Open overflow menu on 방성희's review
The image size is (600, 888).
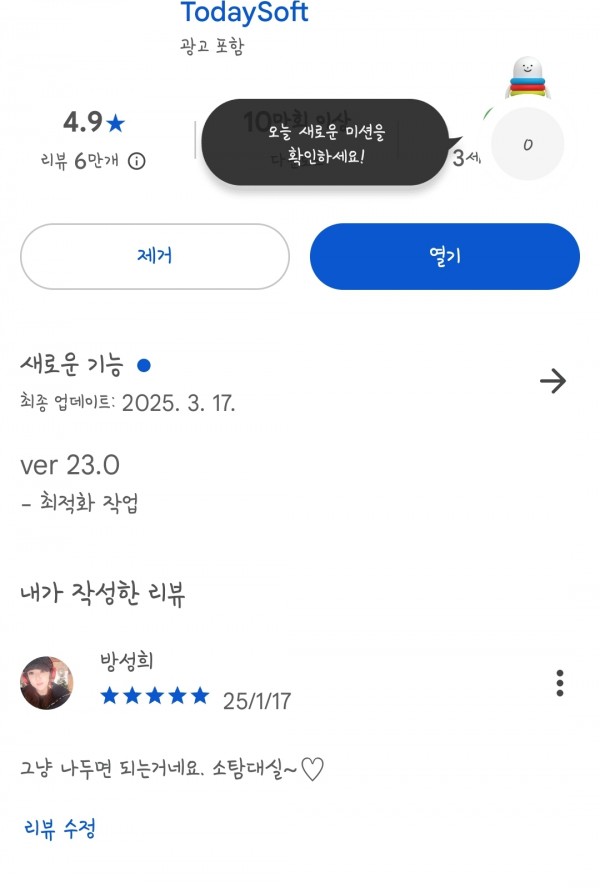[x=560, y=683]
